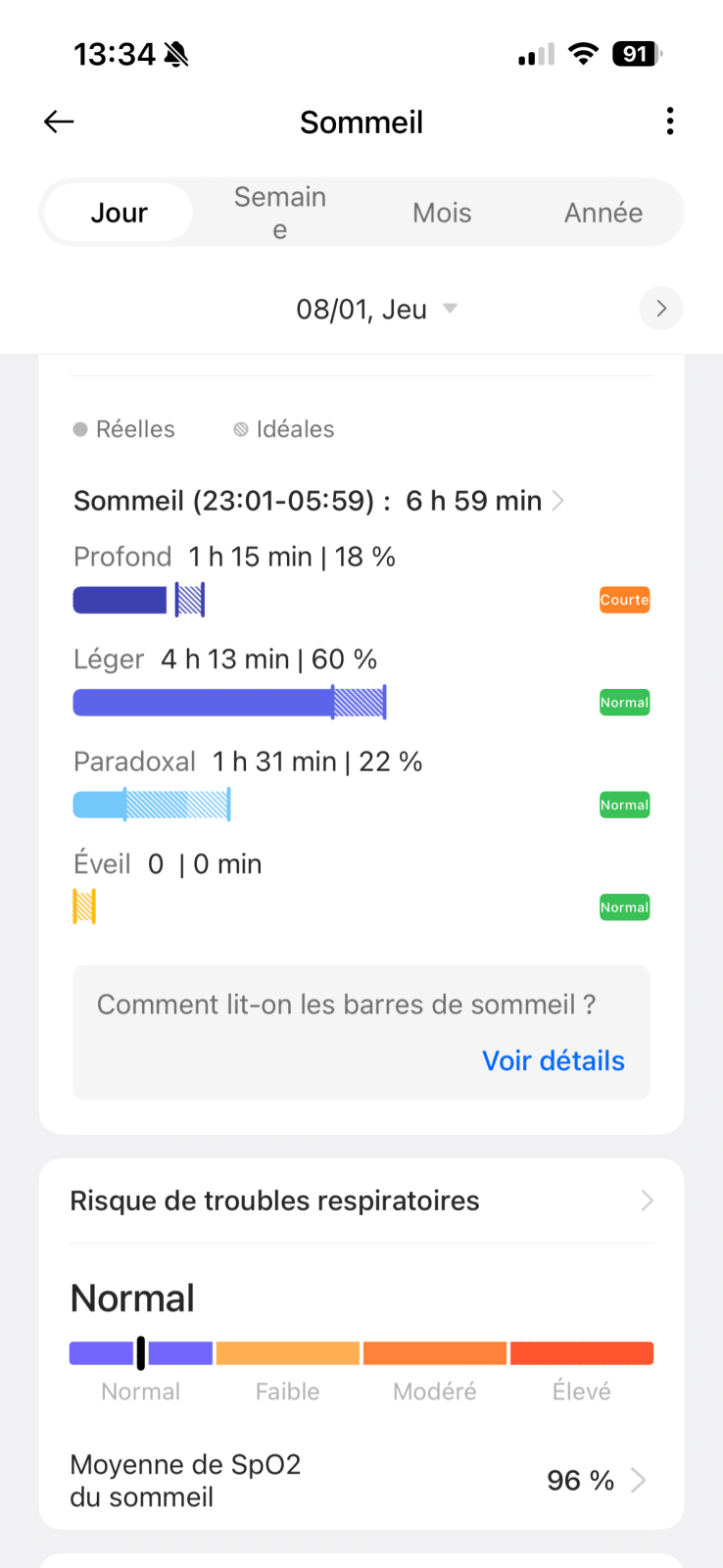Go to the next day arrow
Screen dimensions: 723x1568
pos(661,309)
